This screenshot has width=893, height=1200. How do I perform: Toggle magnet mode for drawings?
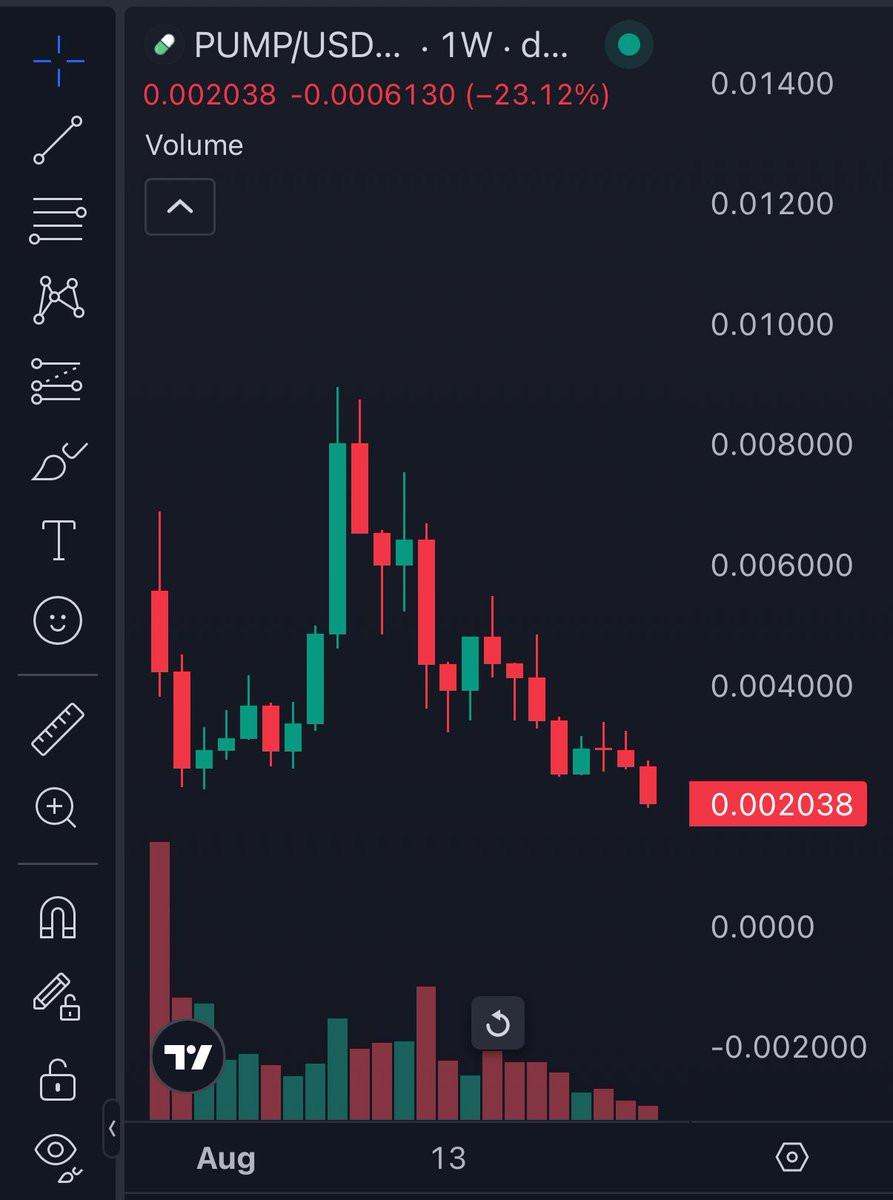[58, 916]
